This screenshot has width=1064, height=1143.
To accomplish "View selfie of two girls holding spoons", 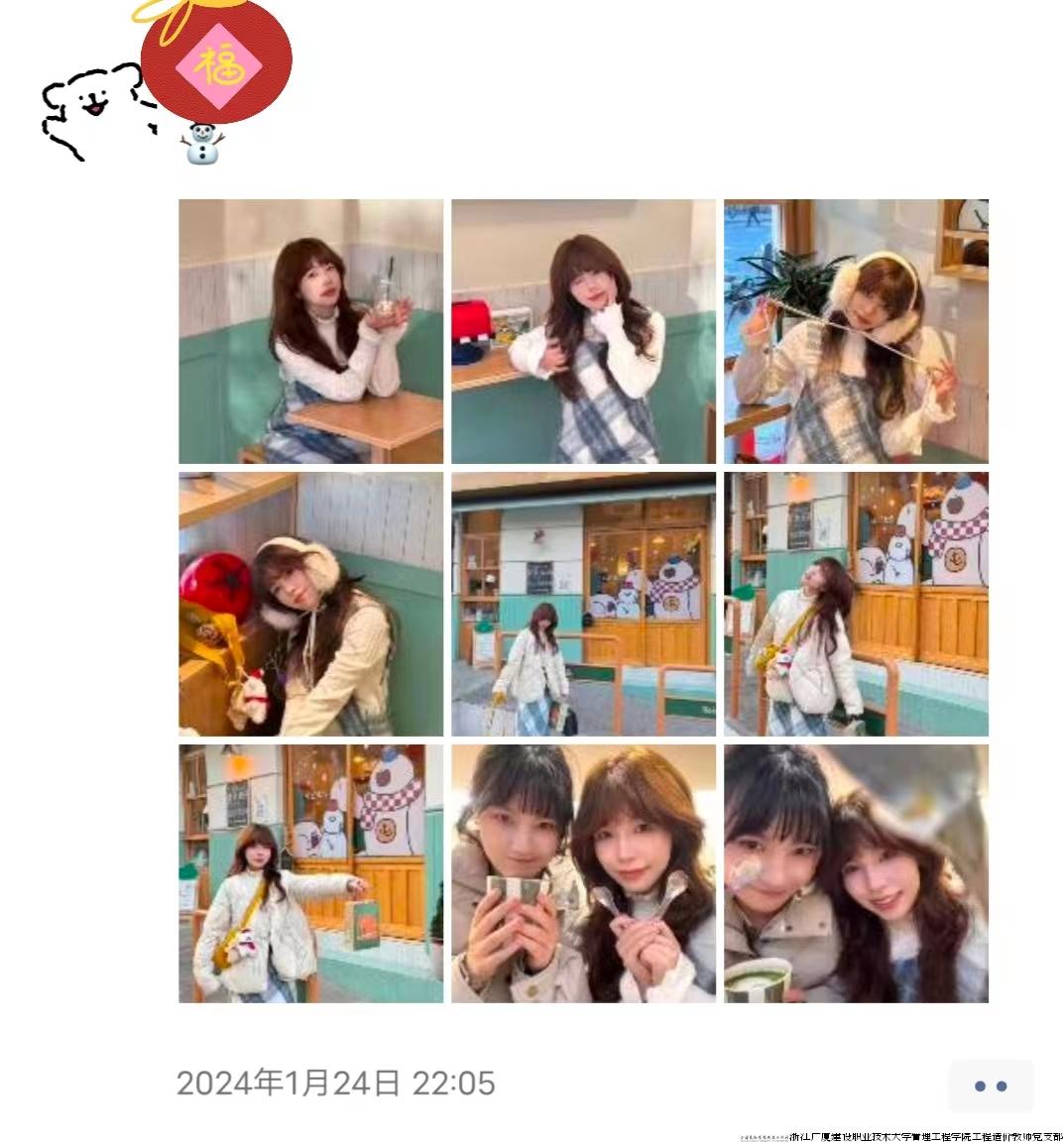I will tap(583, 873).
